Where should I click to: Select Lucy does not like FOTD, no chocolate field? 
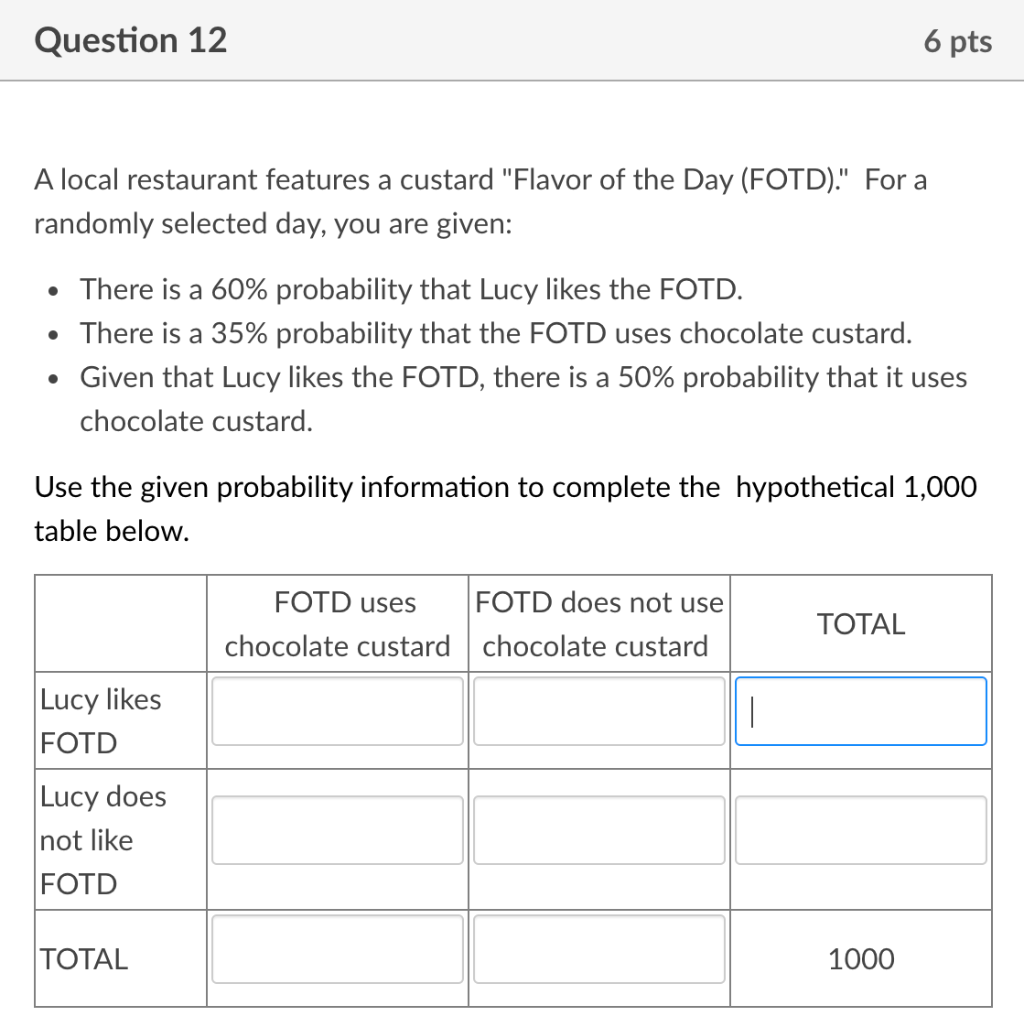(x=599, y=830)
